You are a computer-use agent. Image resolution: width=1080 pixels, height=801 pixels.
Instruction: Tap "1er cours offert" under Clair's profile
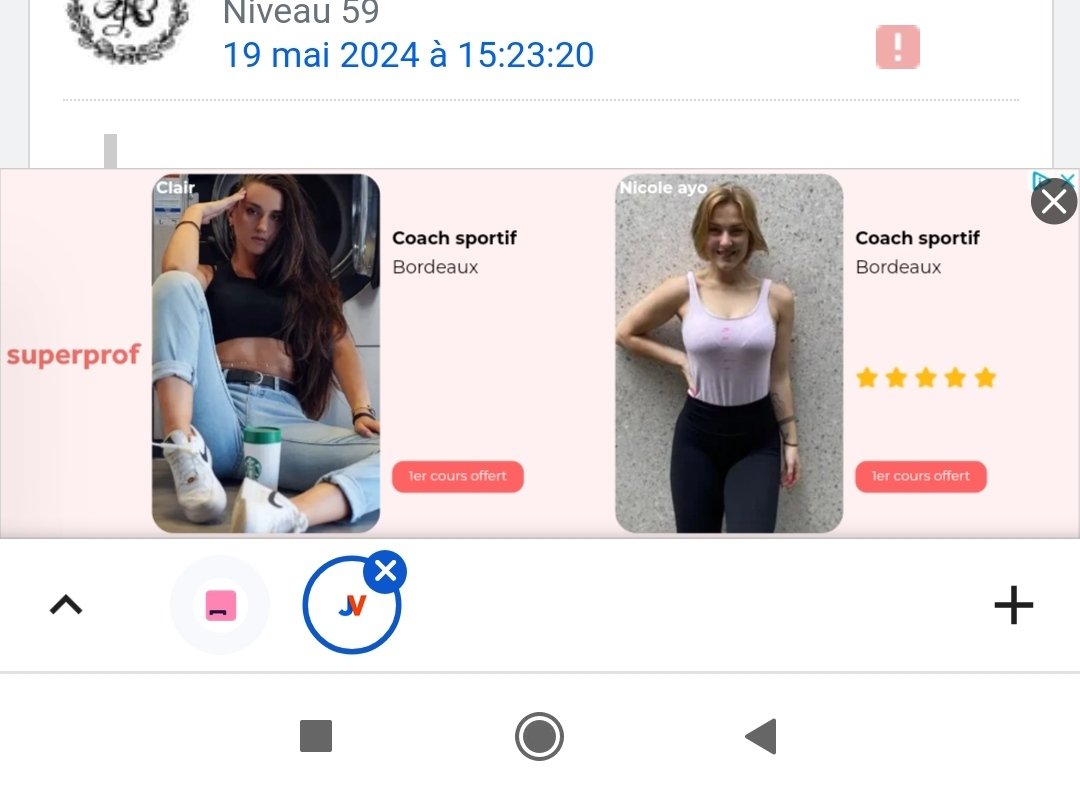pos(457,476)
